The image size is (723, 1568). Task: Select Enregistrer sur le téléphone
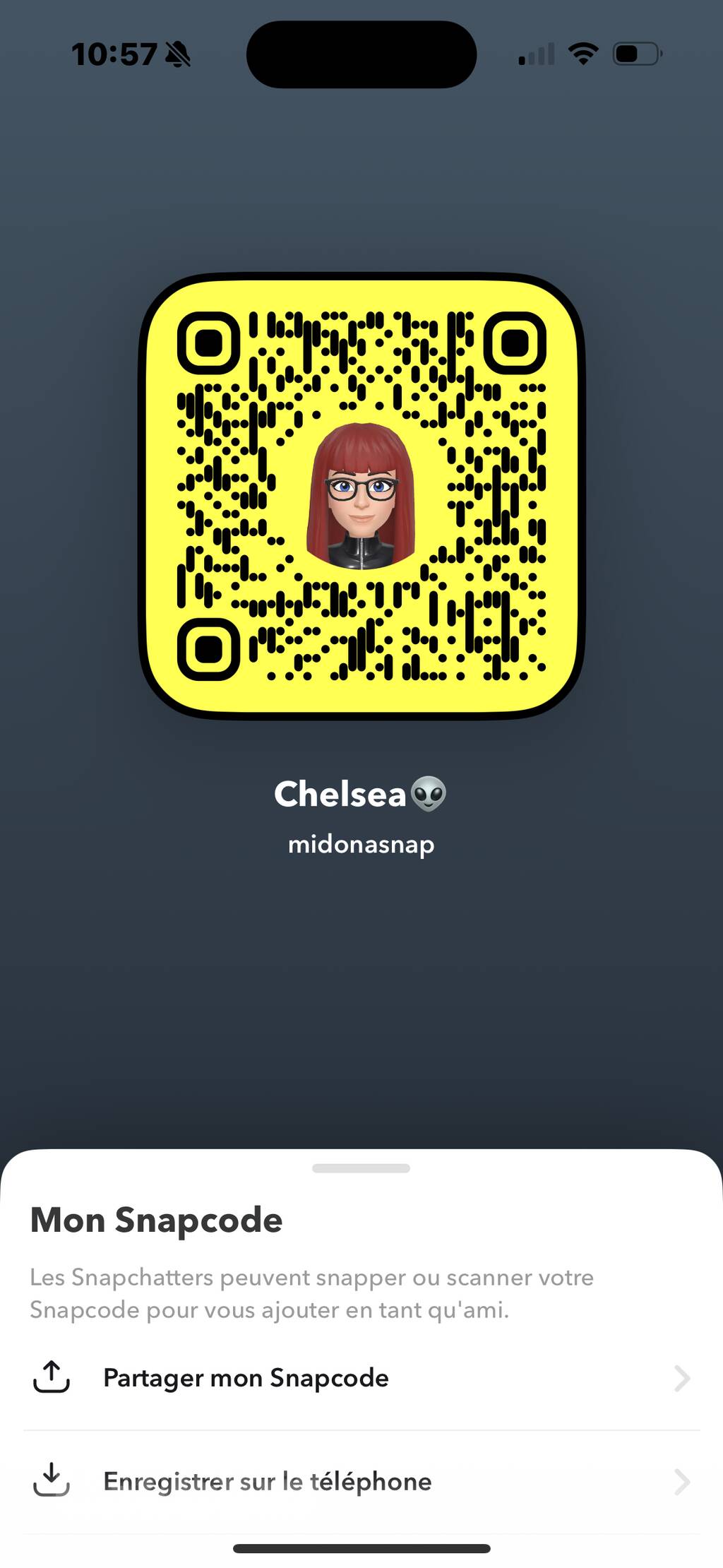[x=360, y=1481]
